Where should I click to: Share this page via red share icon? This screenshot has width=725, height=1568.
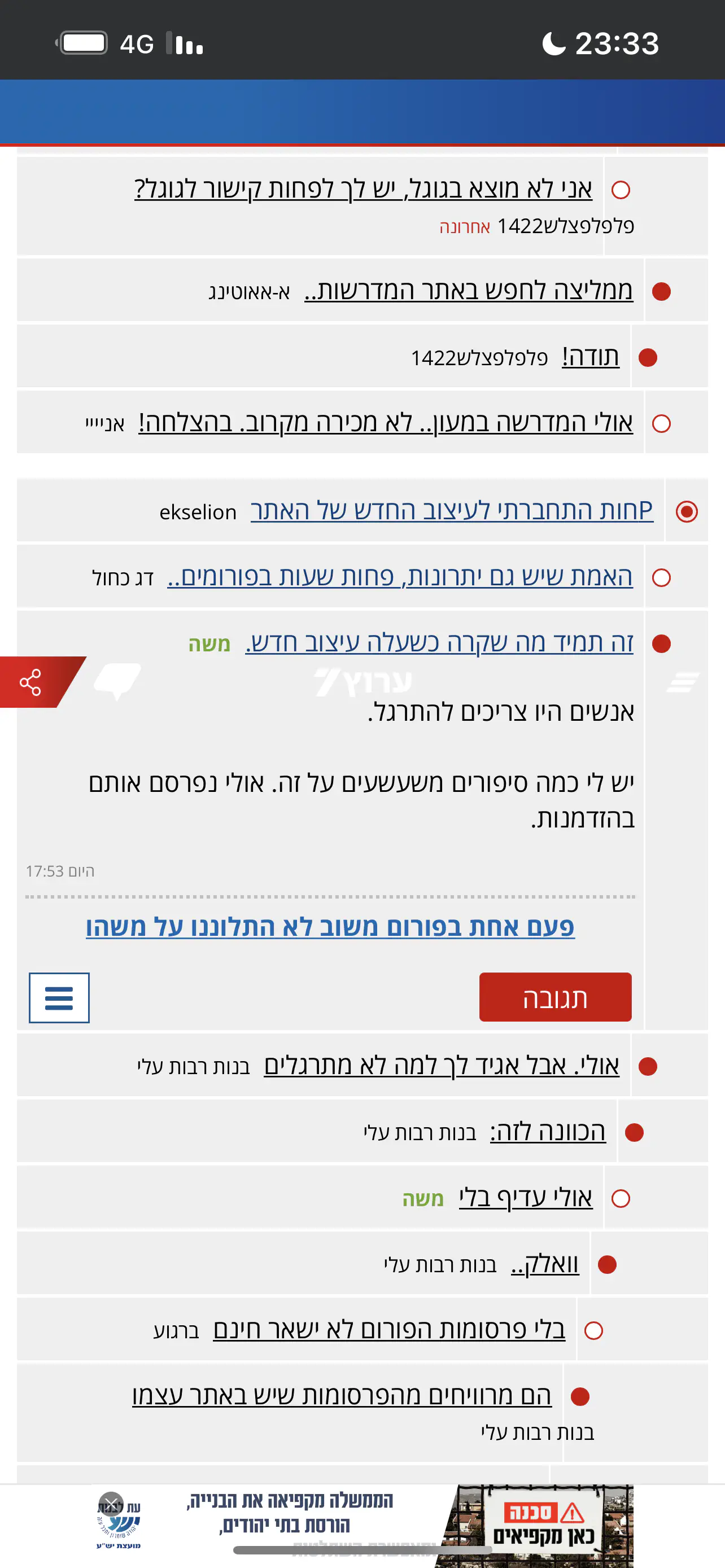(x=30, y=682)
